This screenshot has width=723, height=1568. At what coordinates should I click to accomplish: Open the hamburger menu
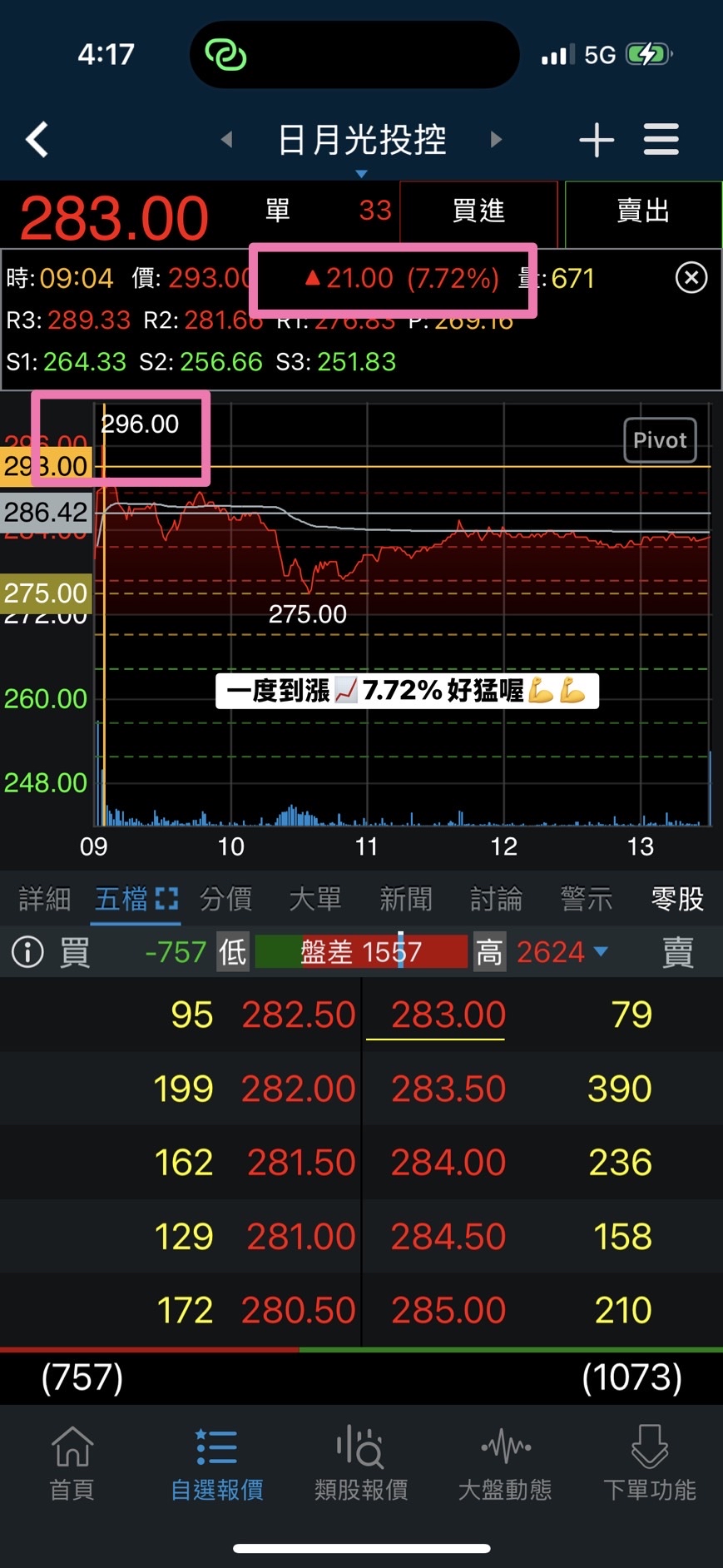[x=661, y=139]
